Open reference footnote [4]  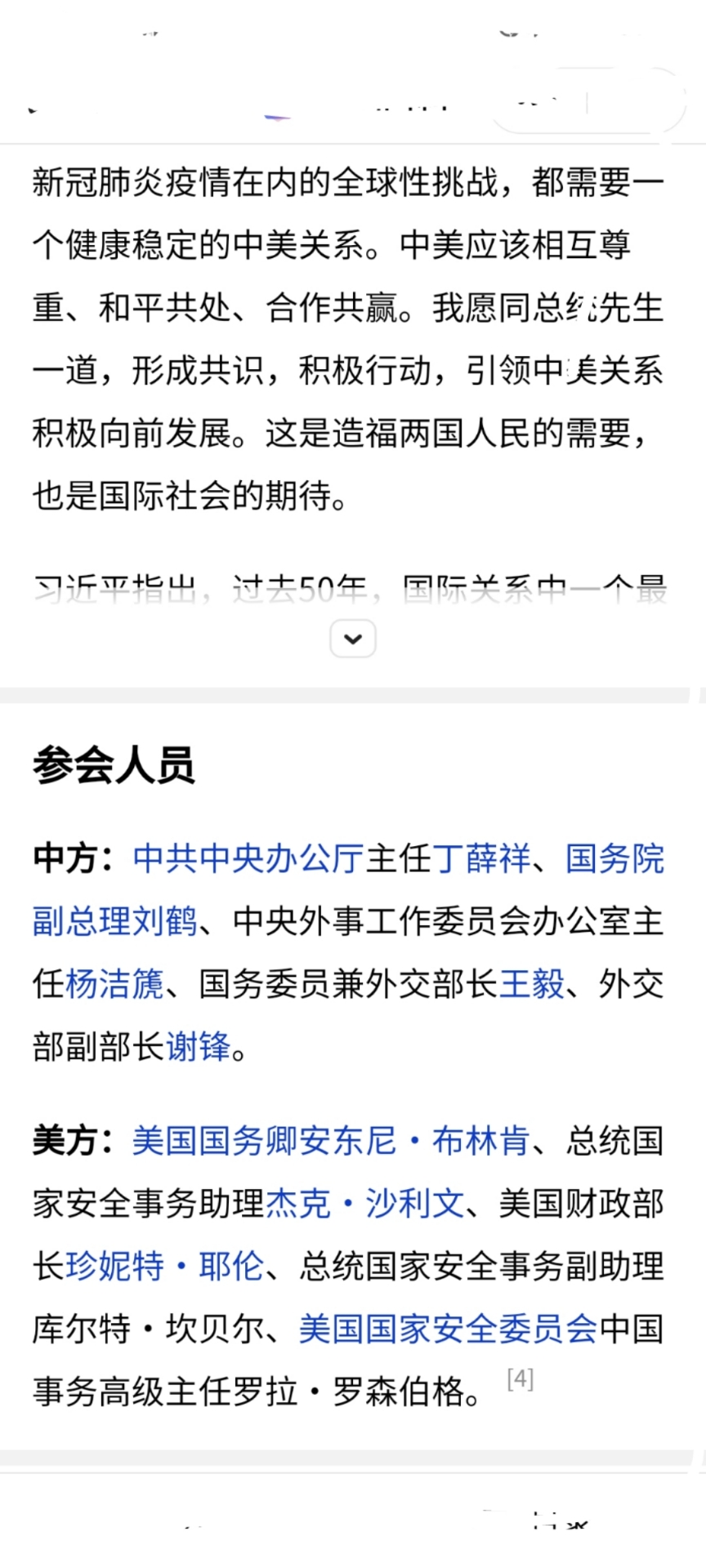pyautogui.click(x=521, y=1380)
